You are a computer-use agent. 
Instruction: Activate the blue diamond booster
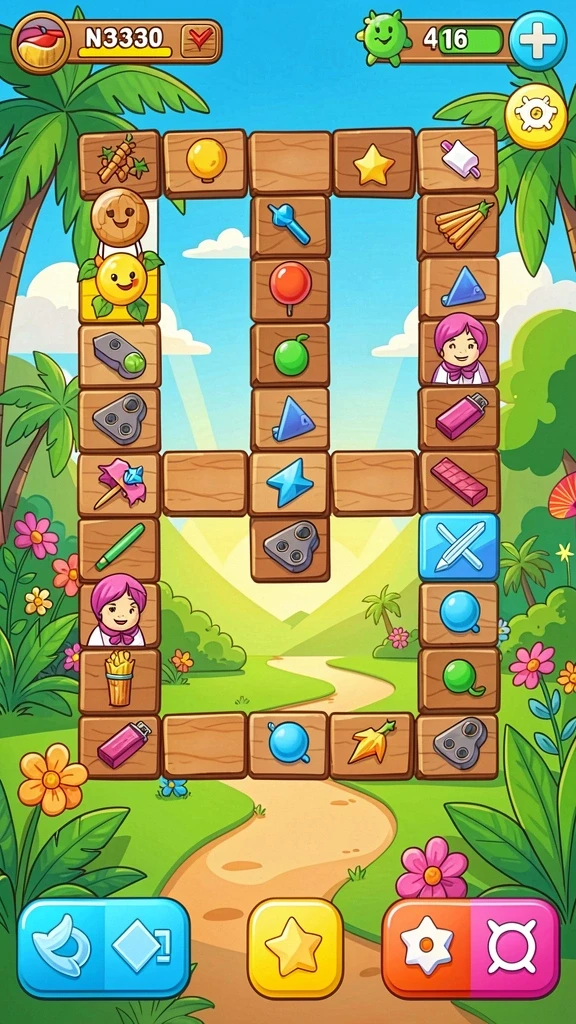coord(147,947)
